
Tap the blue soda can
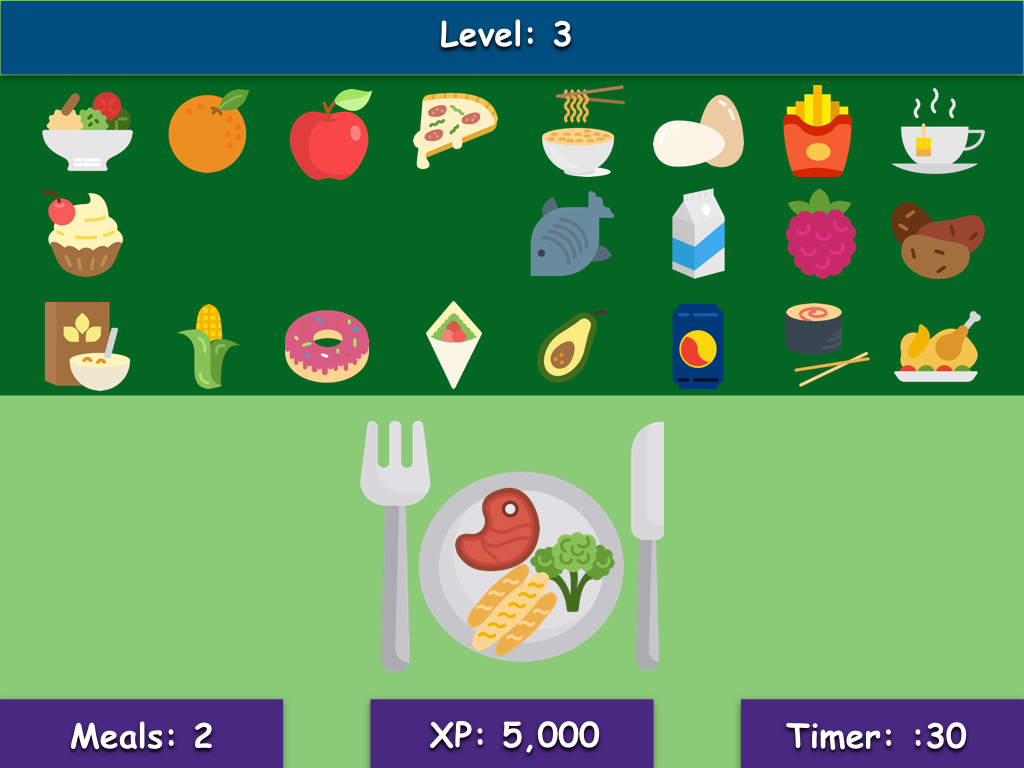pos(697,346)
